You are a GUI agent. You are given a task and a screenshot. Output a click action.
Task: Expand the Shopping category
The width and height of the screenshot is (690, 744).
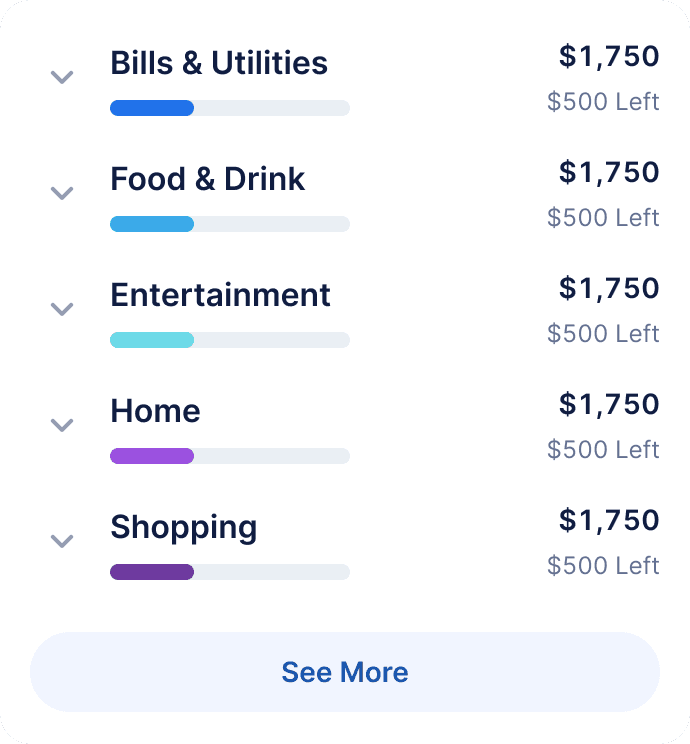[x=62, y=541]
